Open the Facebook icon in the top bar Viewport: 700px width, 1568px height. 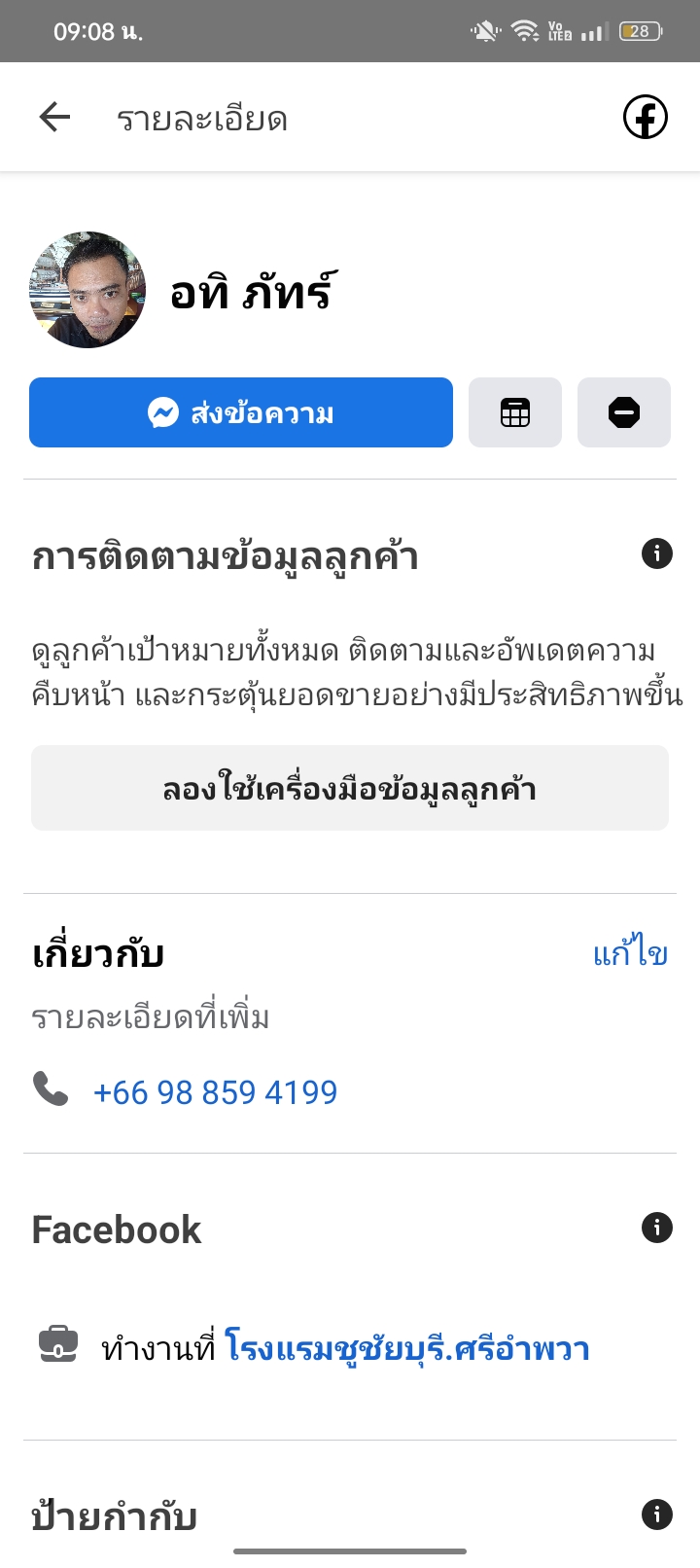(645, 118)
